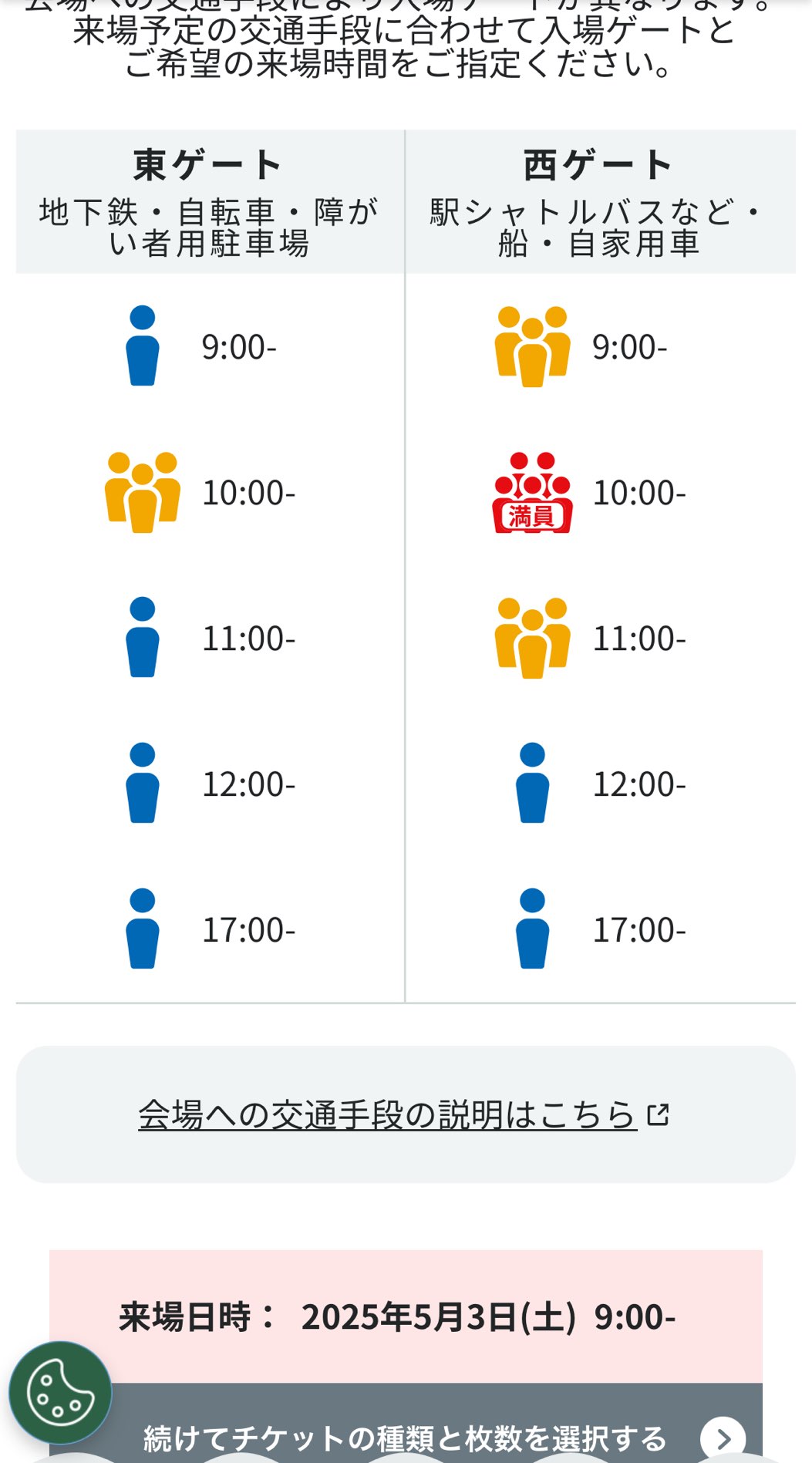Pick the 11:00 slot for East Gate
The image size is (812, 1463).
point(208,639)
